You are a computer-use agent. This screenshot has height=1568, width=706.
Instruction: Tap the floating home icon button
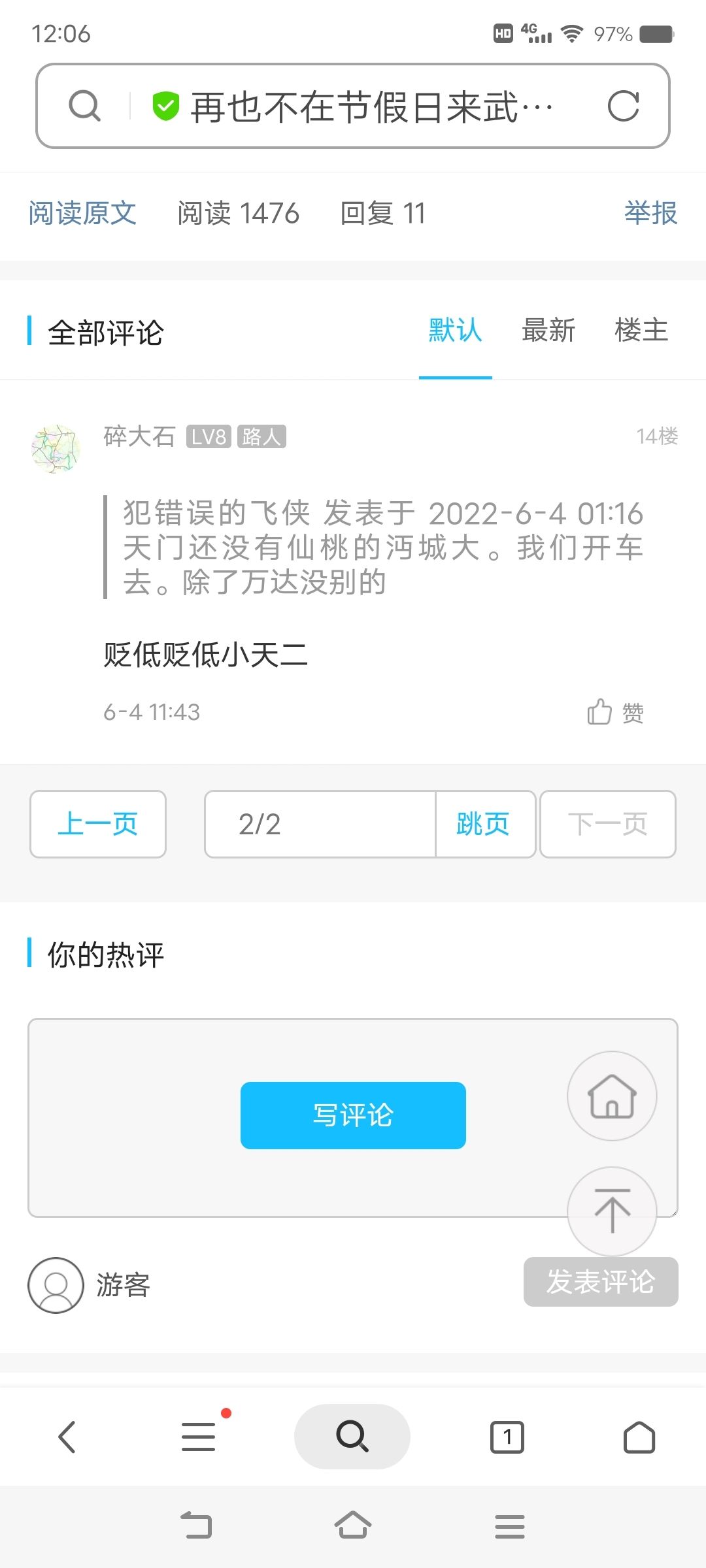[x=612, y=1096]
